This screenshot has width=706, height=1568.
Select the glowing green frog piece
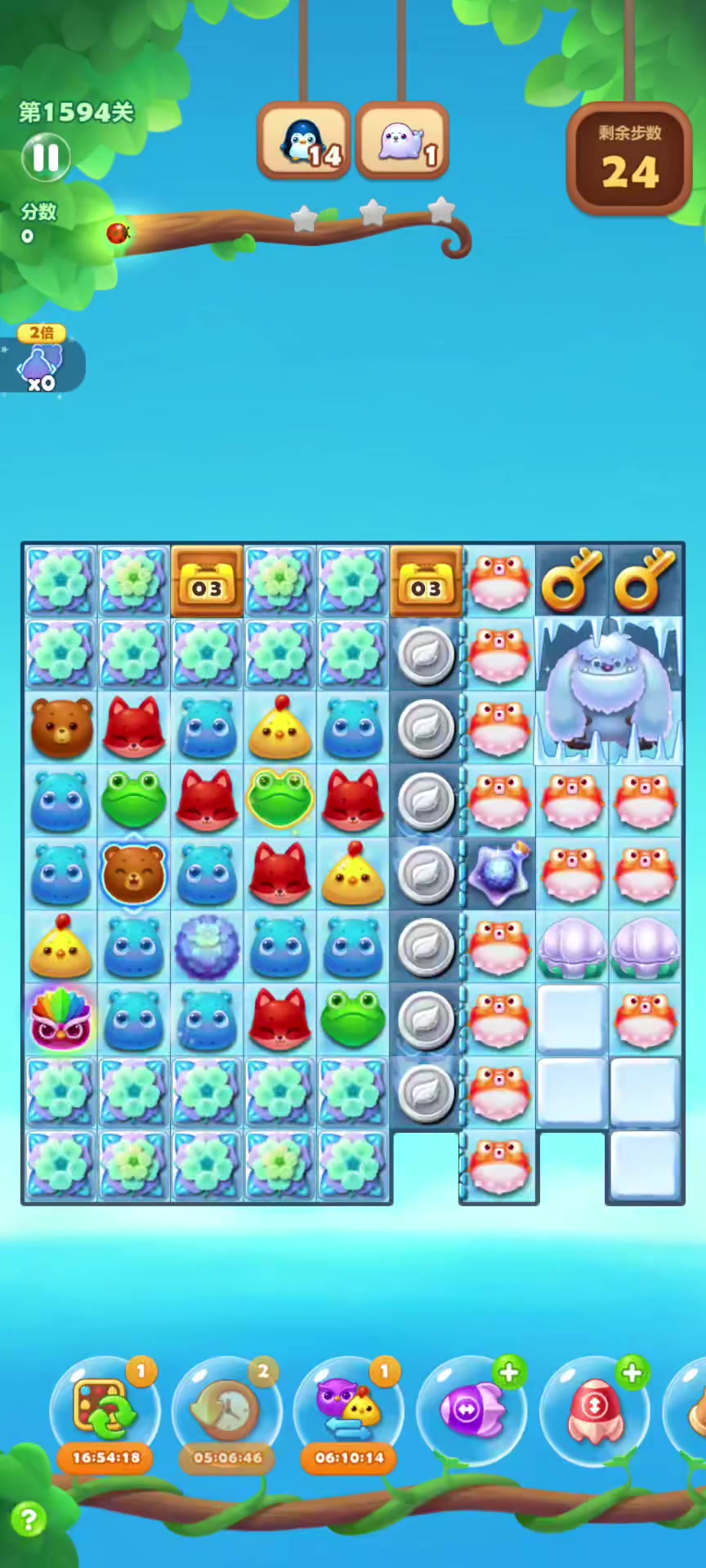pyautogui.click(x=280, y=799)
